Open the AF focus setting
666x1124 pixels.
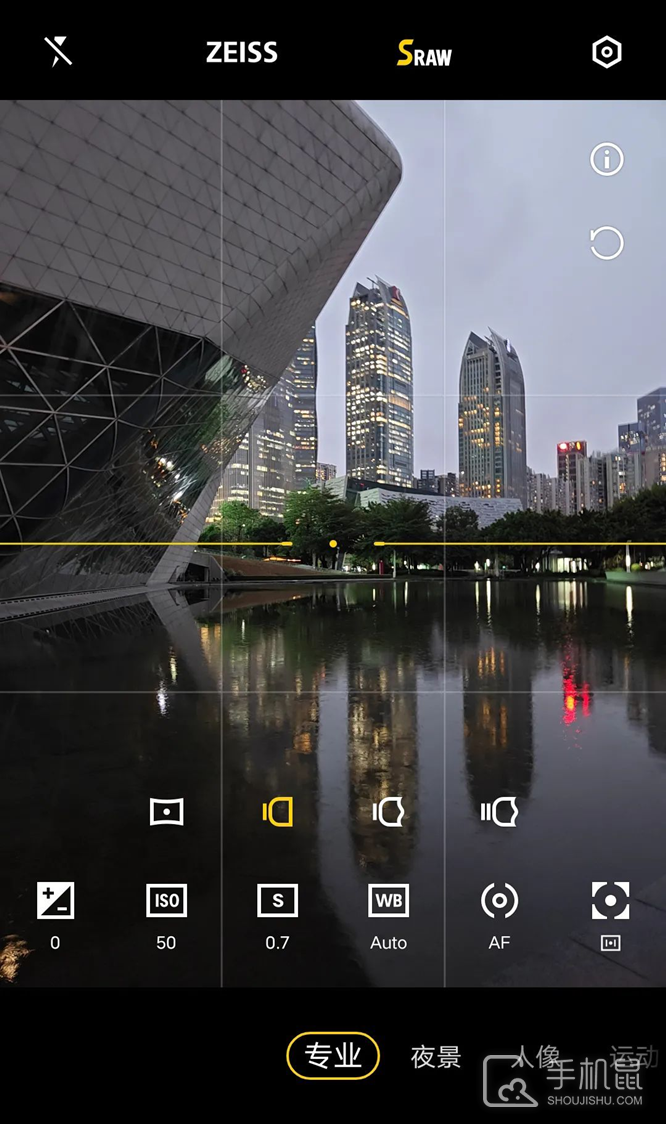[499, 913]
